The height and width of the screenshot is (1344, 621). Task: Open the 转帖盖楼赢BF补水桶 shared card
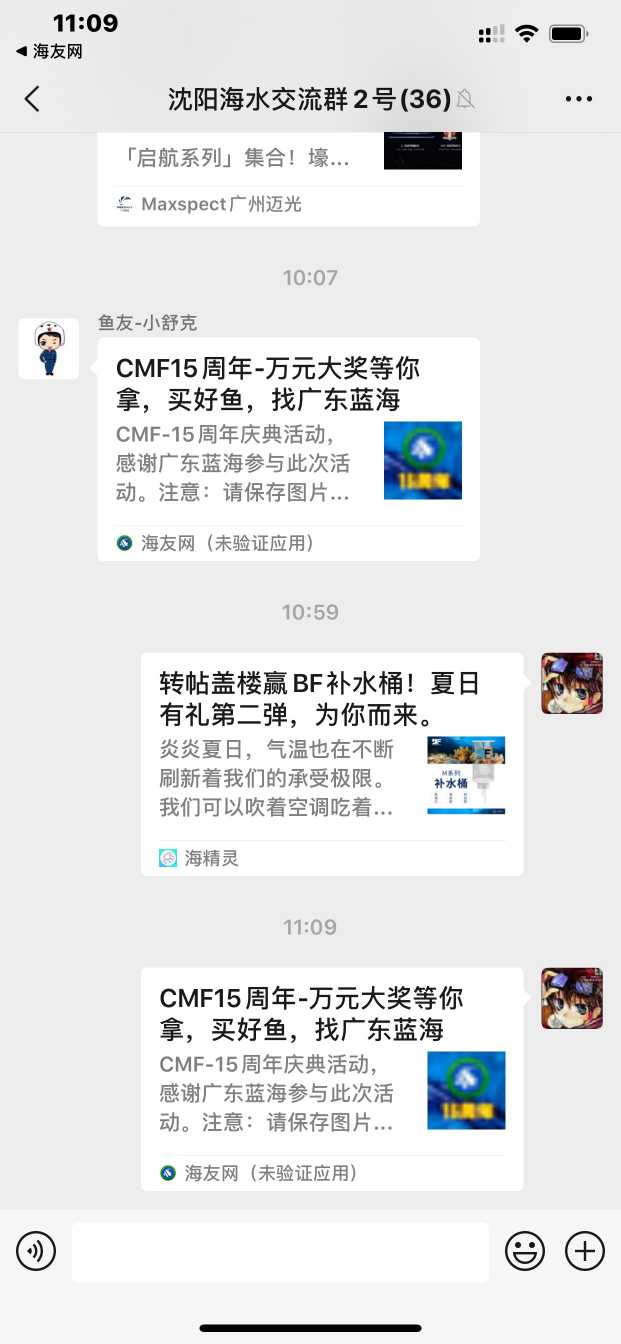331,763
